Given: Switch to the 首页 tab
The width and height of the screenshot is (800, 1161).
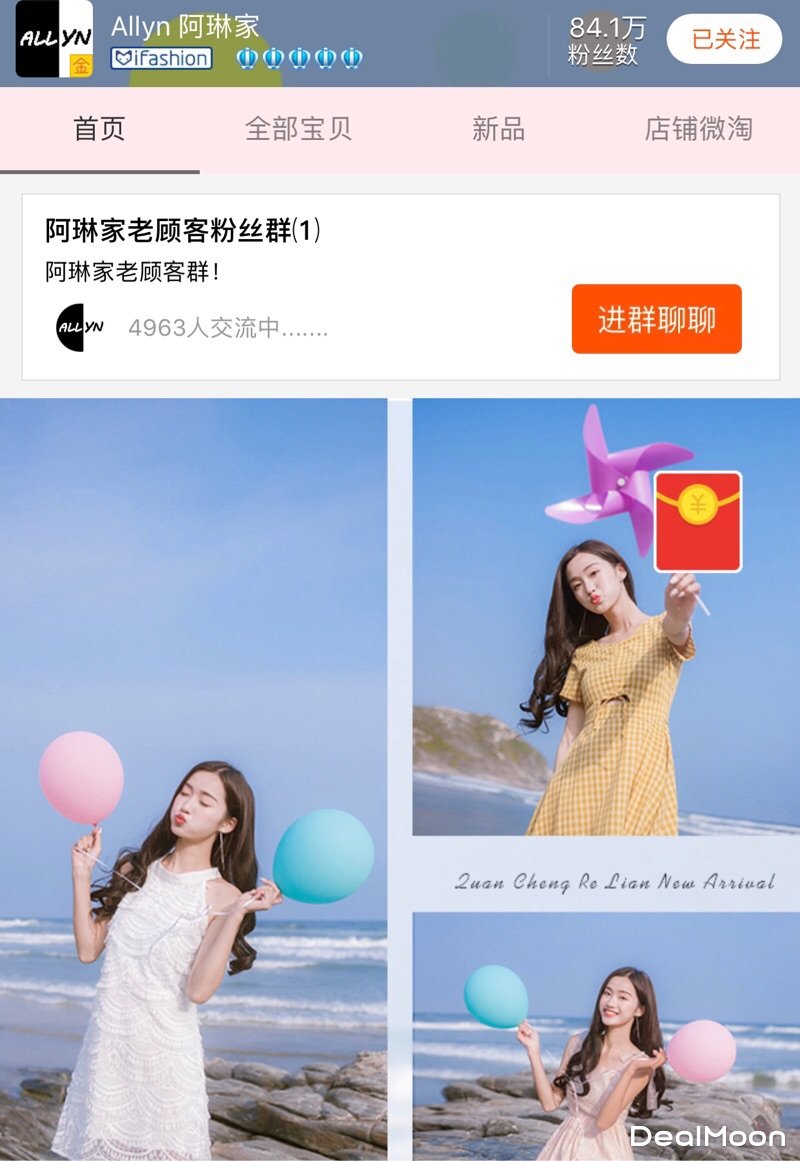Looking at the screenshot, I should point(99,129).
